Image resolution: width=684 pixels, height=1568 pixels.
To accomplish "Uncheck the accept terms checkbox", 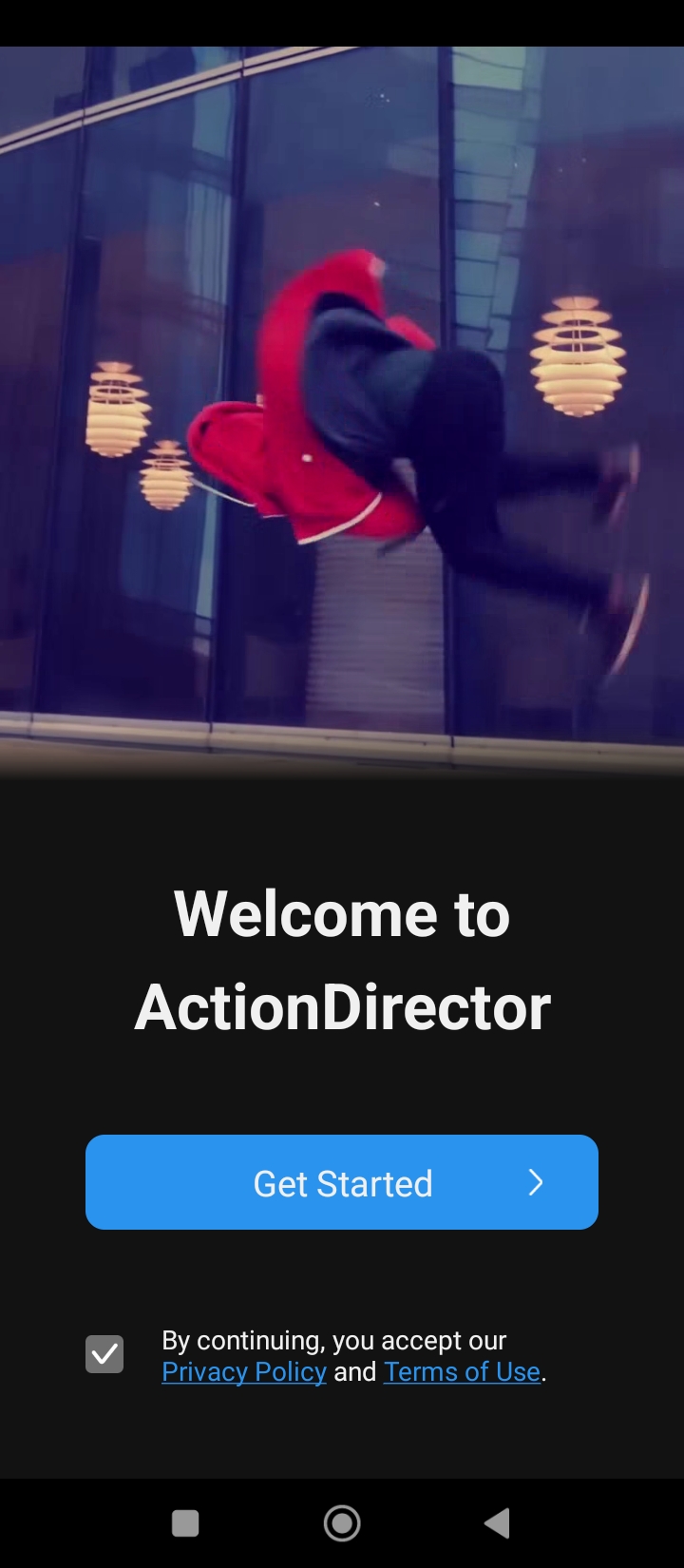I will (104, 1354).
